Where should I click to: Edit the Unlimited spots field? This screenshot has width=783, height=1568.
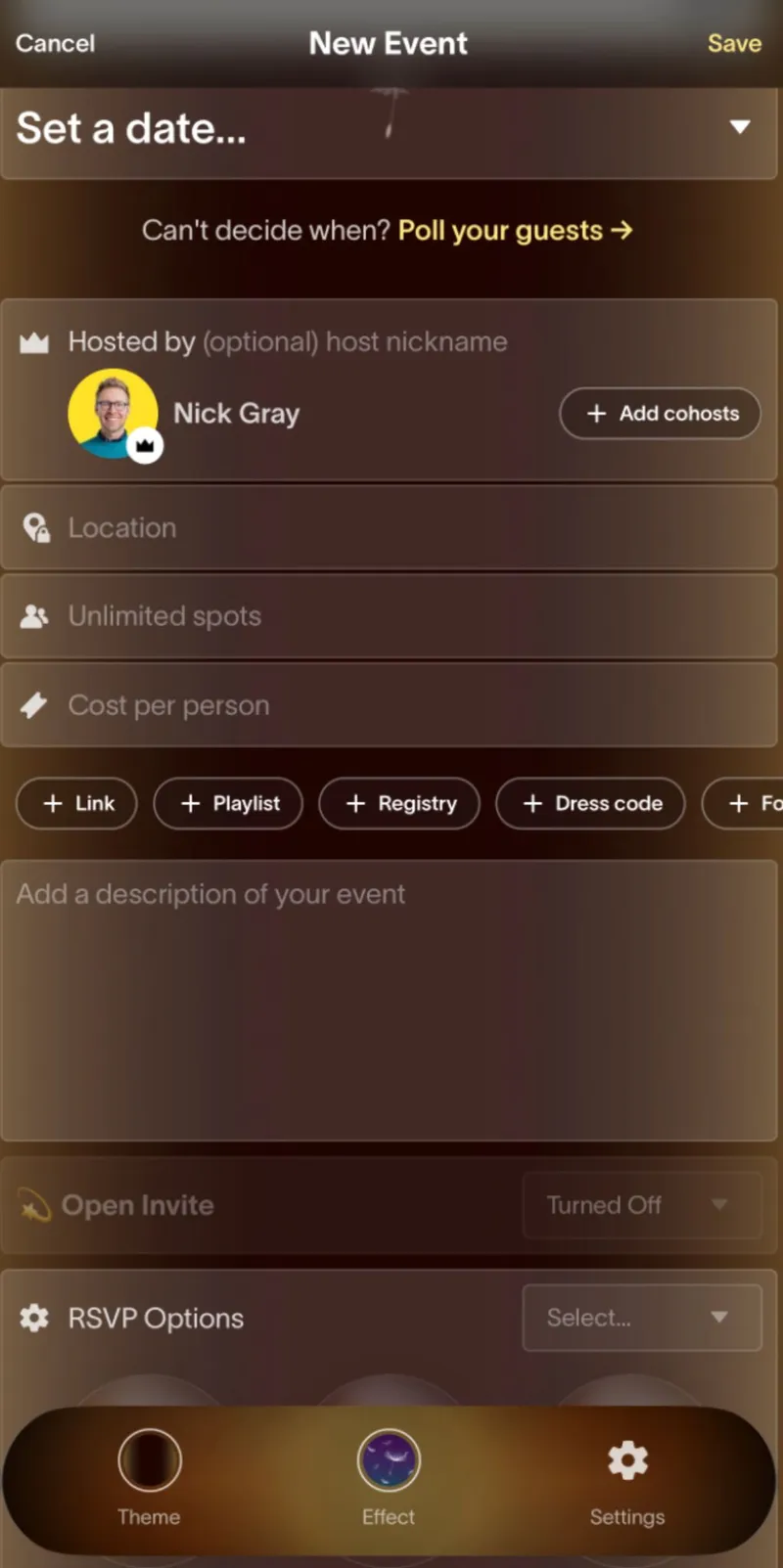[390, 616]
